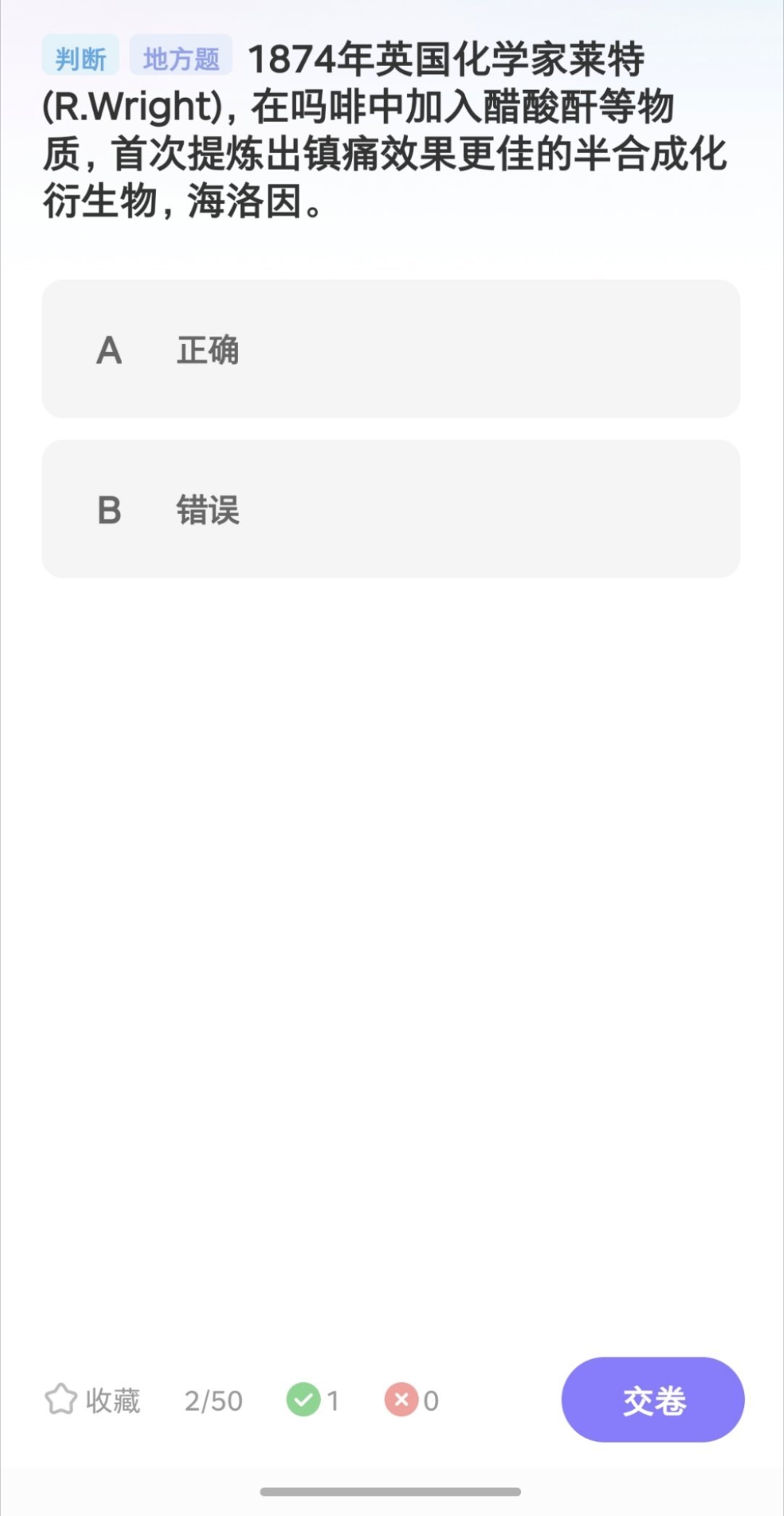The width and height of the screenshot is (784, 1516).
Task: Tap the purple 交卷 pill control
Action: 651,1401
